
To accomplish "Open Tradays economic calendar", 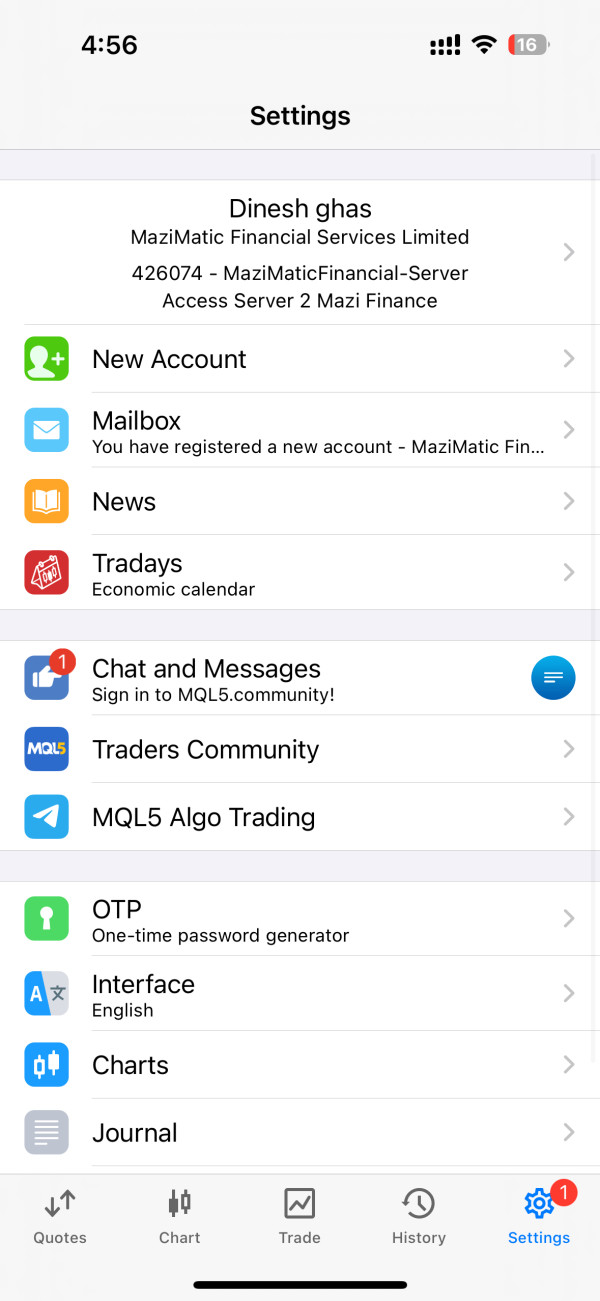I will pyautogui.click(x=300, y=573).
